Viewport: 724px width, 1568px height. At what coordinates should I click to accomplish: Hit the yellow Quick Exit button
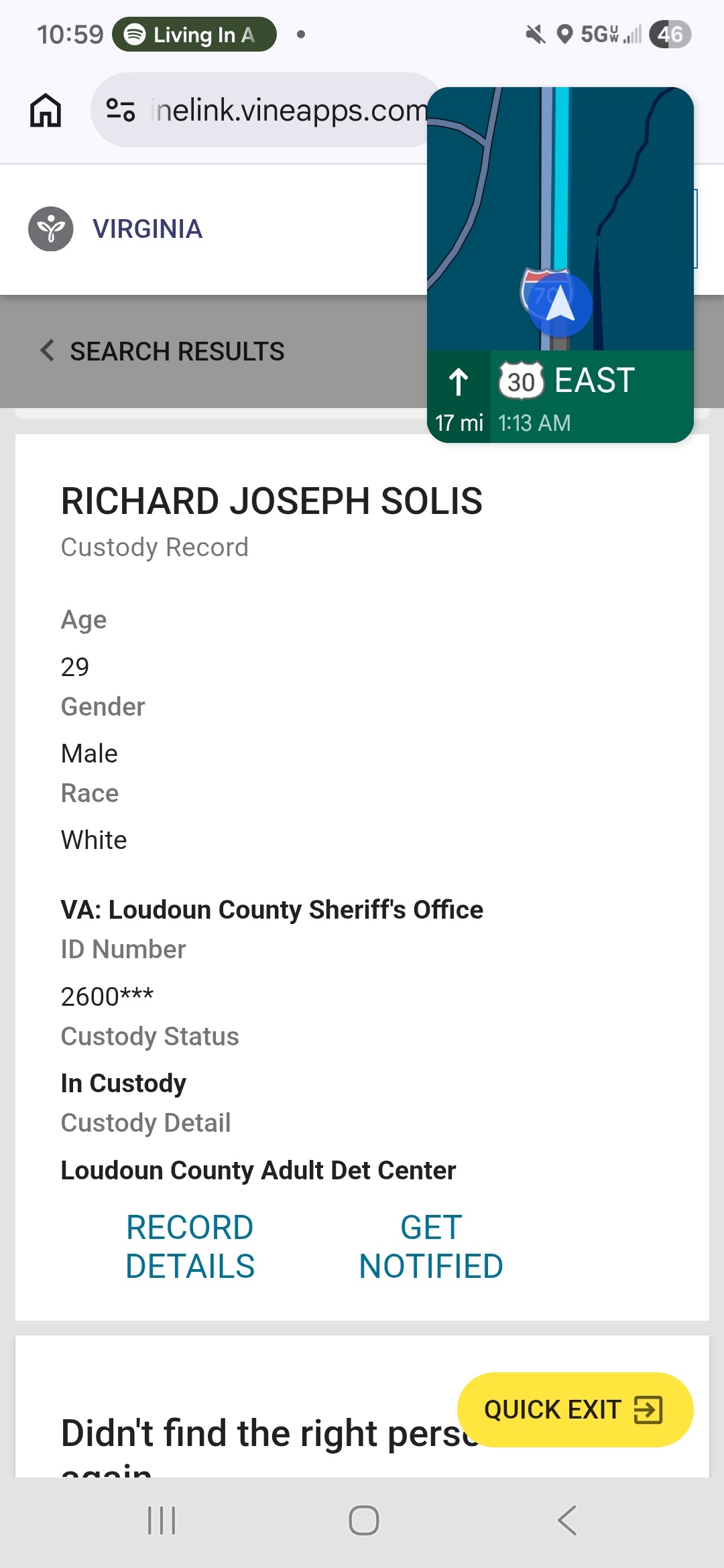tap(575, 1409)
